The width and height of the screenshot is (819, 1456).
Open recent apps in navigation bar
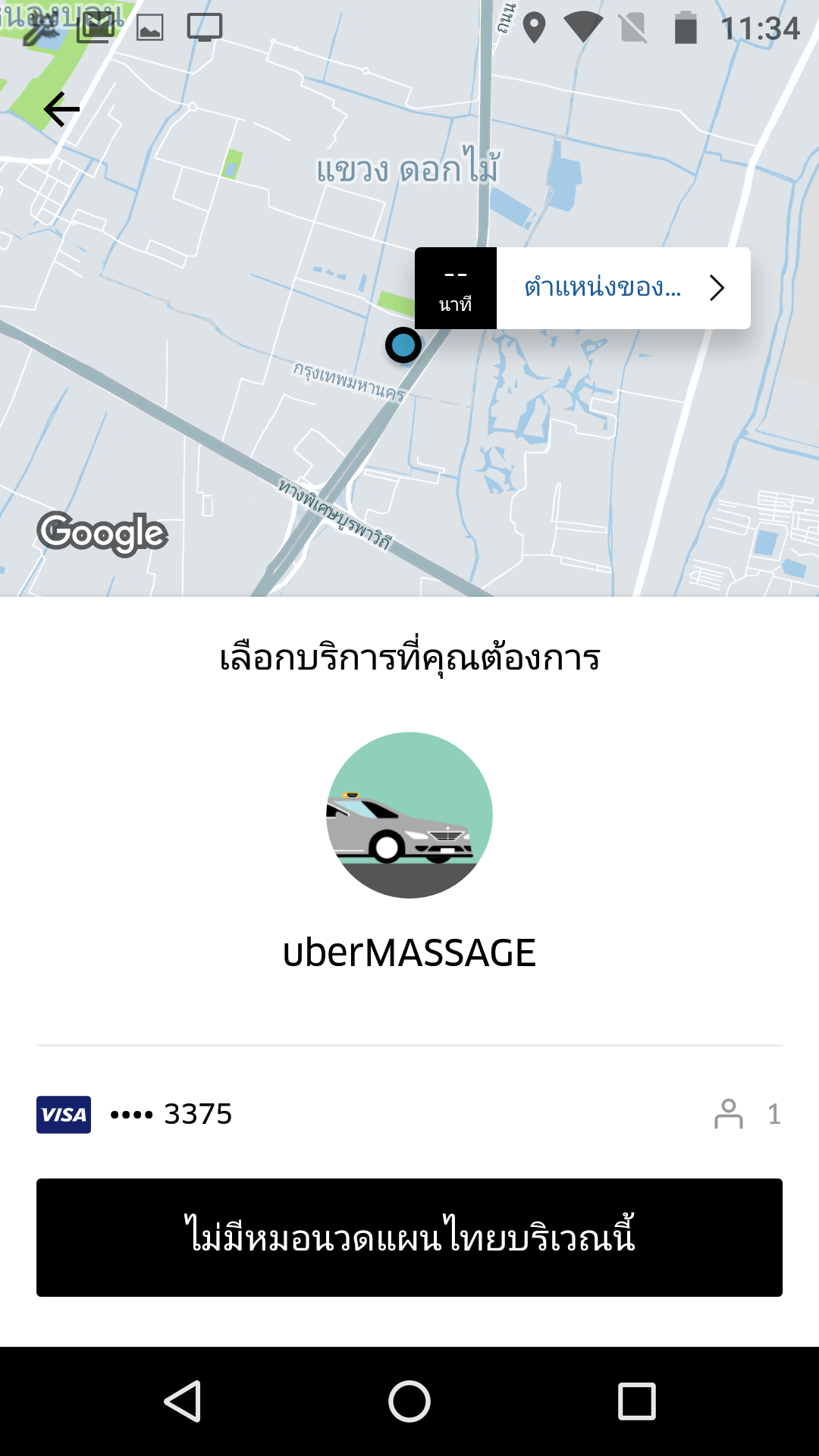(636, 1401)
